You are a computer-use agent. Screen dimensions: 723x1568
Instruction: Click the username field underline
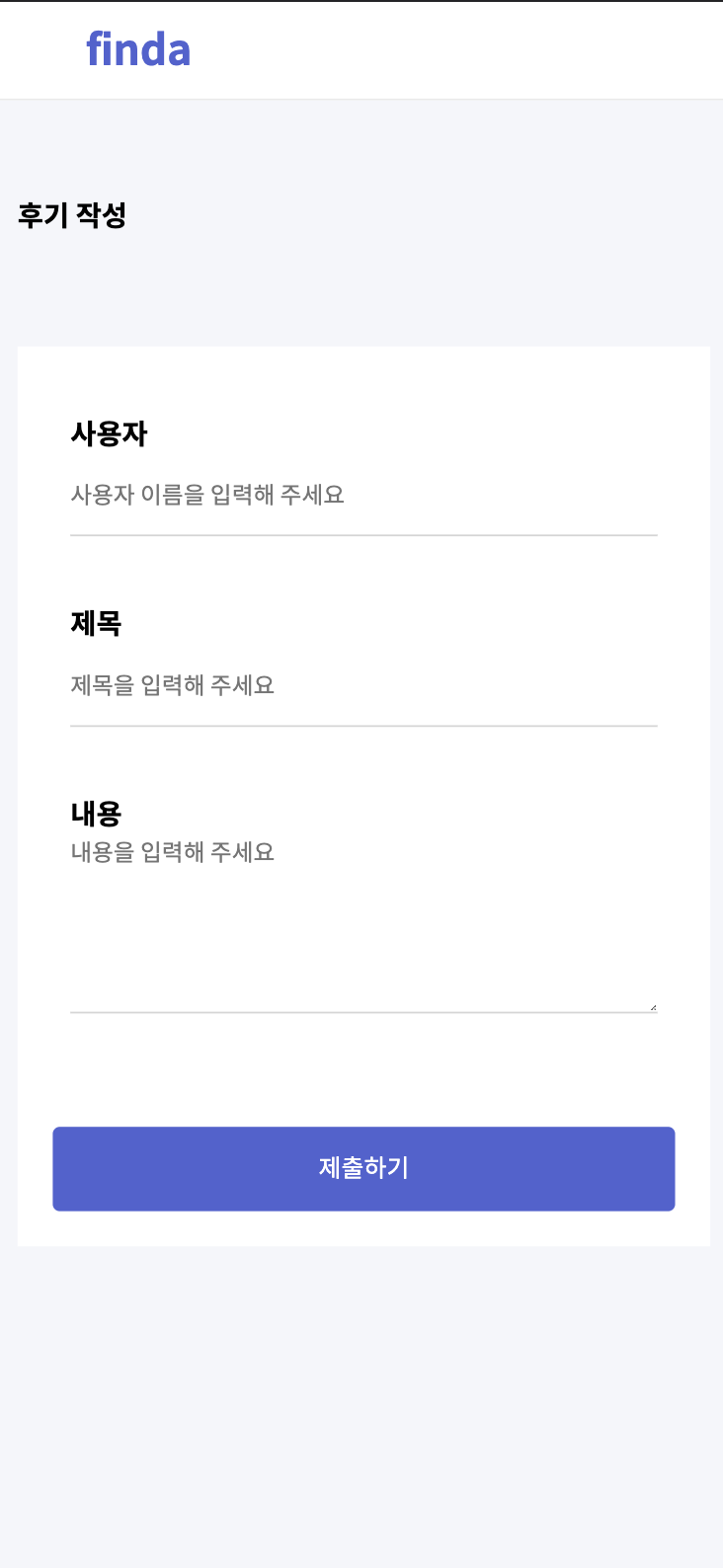pyautogui.click(x=363, y=535)
